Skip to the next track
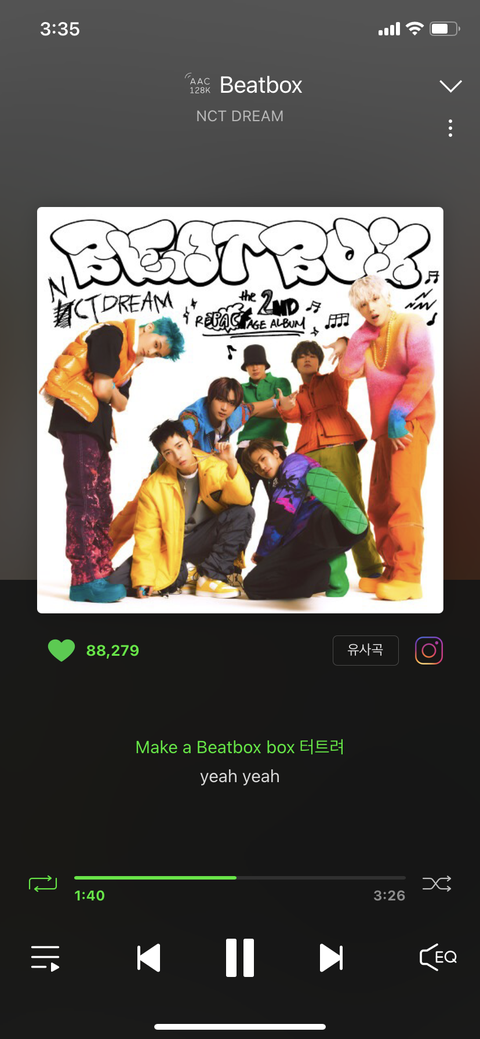The width and height of the screenshot is (480, 1039). pyautogui.click(x=331, y=958)
